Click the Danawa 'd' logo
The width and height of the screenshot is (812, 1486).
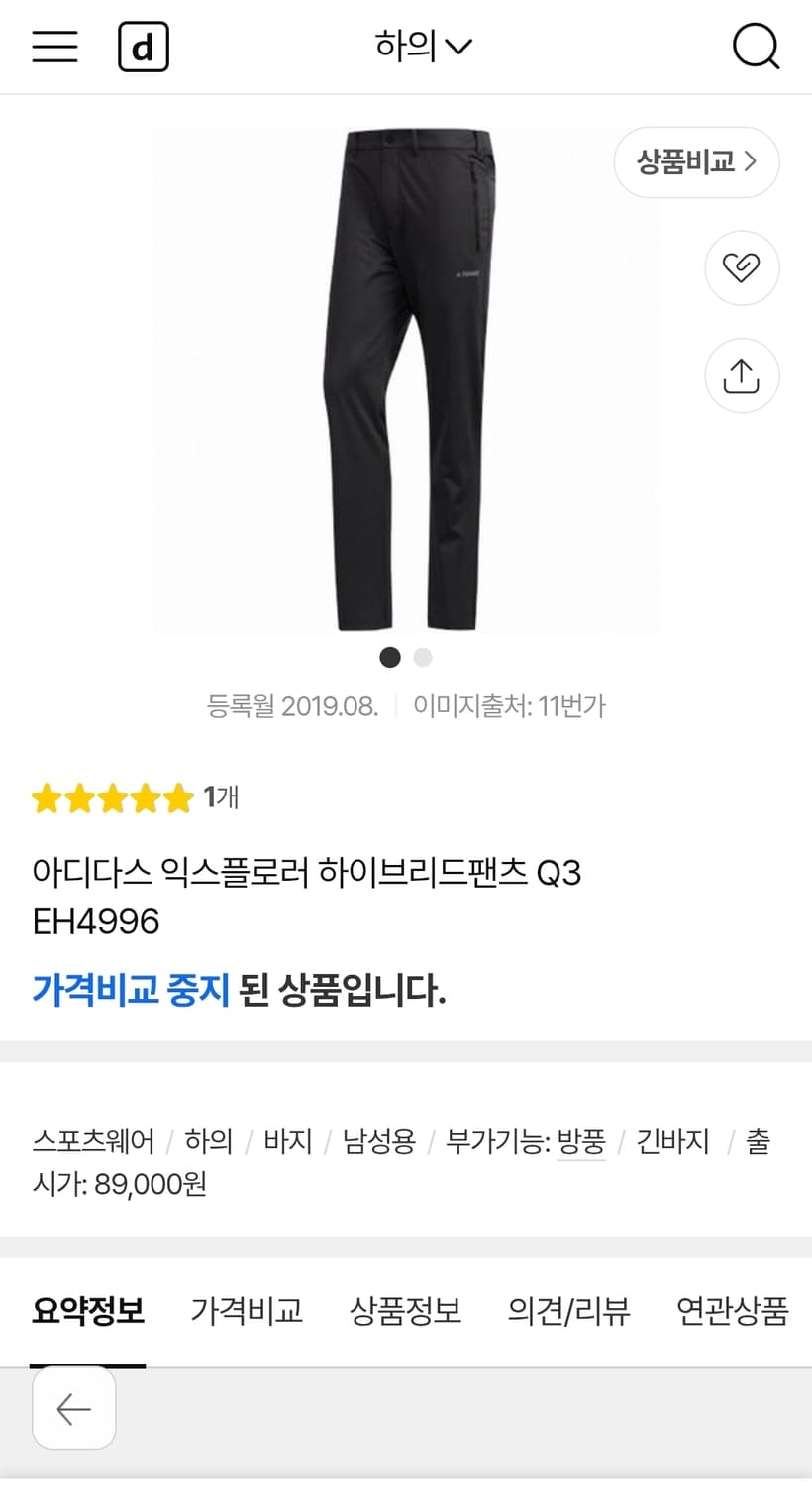tap(144, 47)
